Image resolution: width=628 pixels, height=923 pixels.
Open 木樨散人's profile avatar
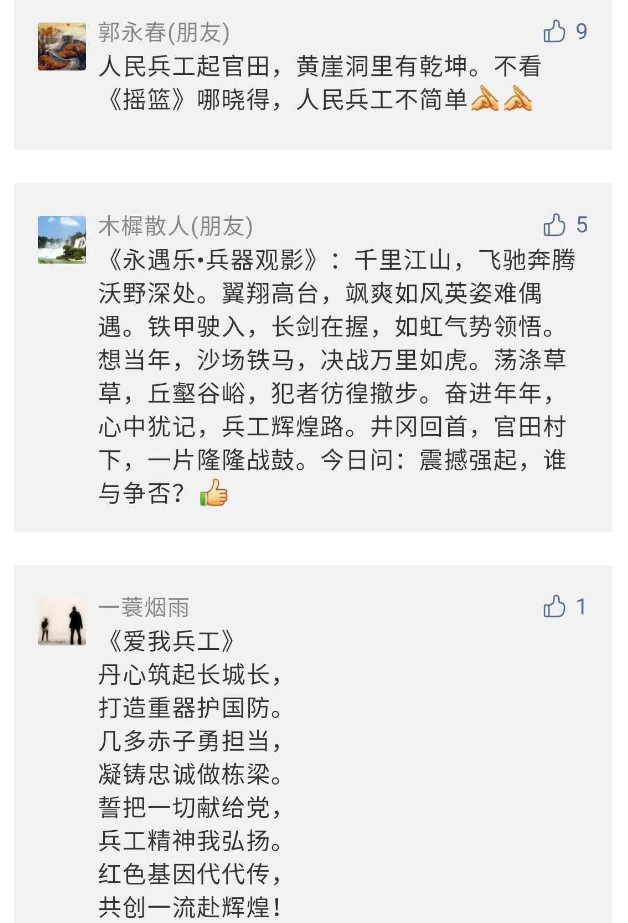pos(62,239)
